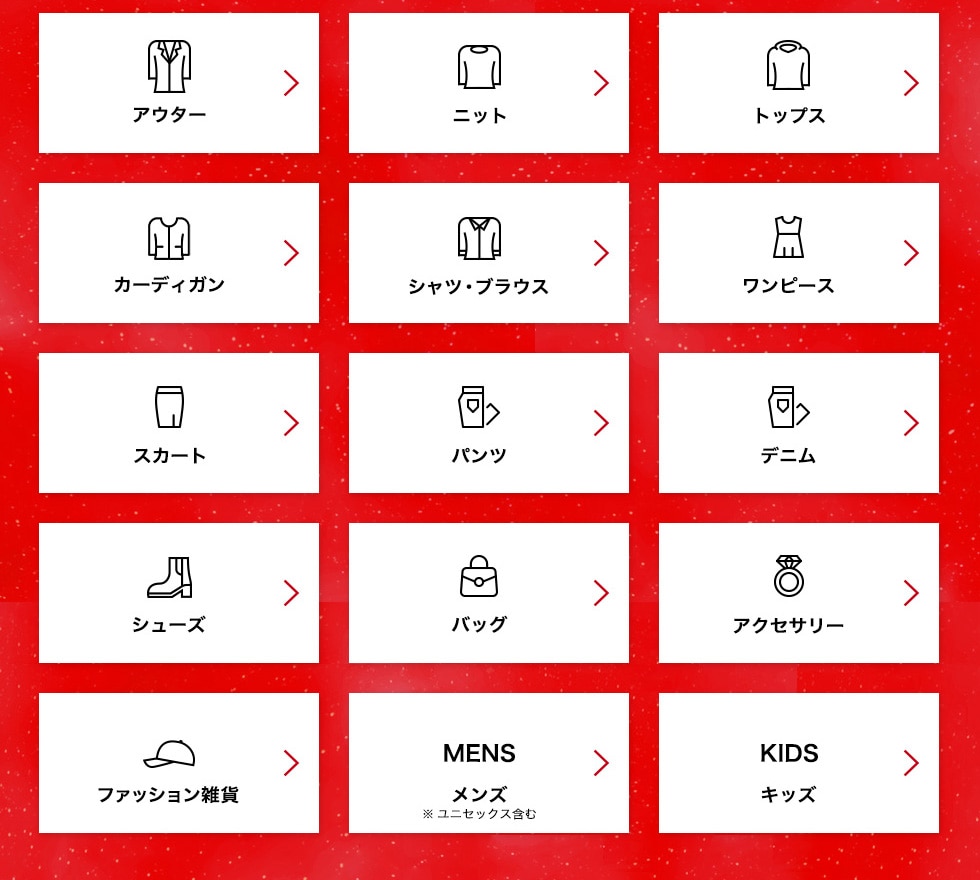Open カーディガン category
This screenshot has width=980, height=880.
click(x=178, y=253)
